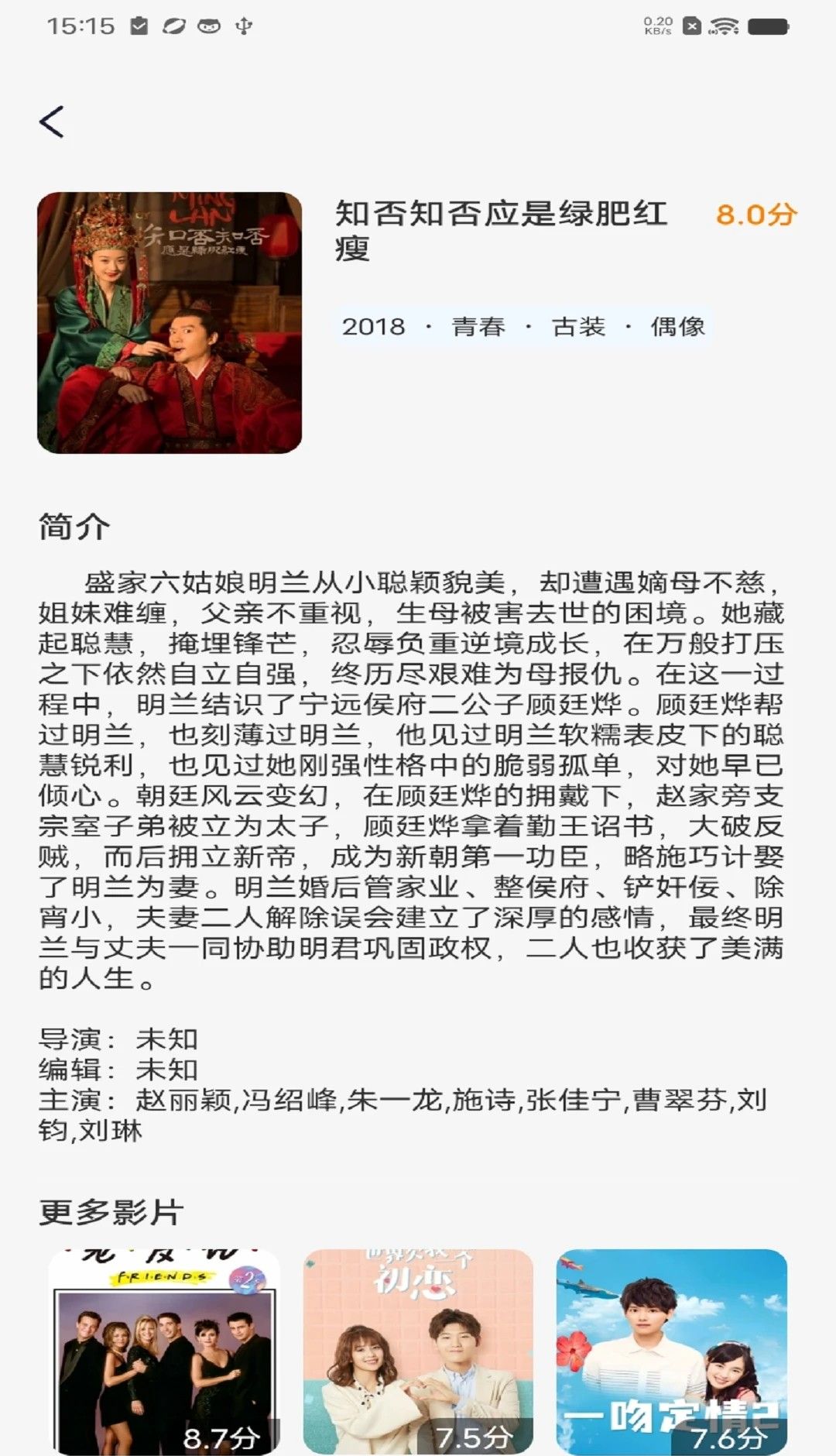Tap the battery indicator in status bar
836x1456 pixels.
(768, 26)
